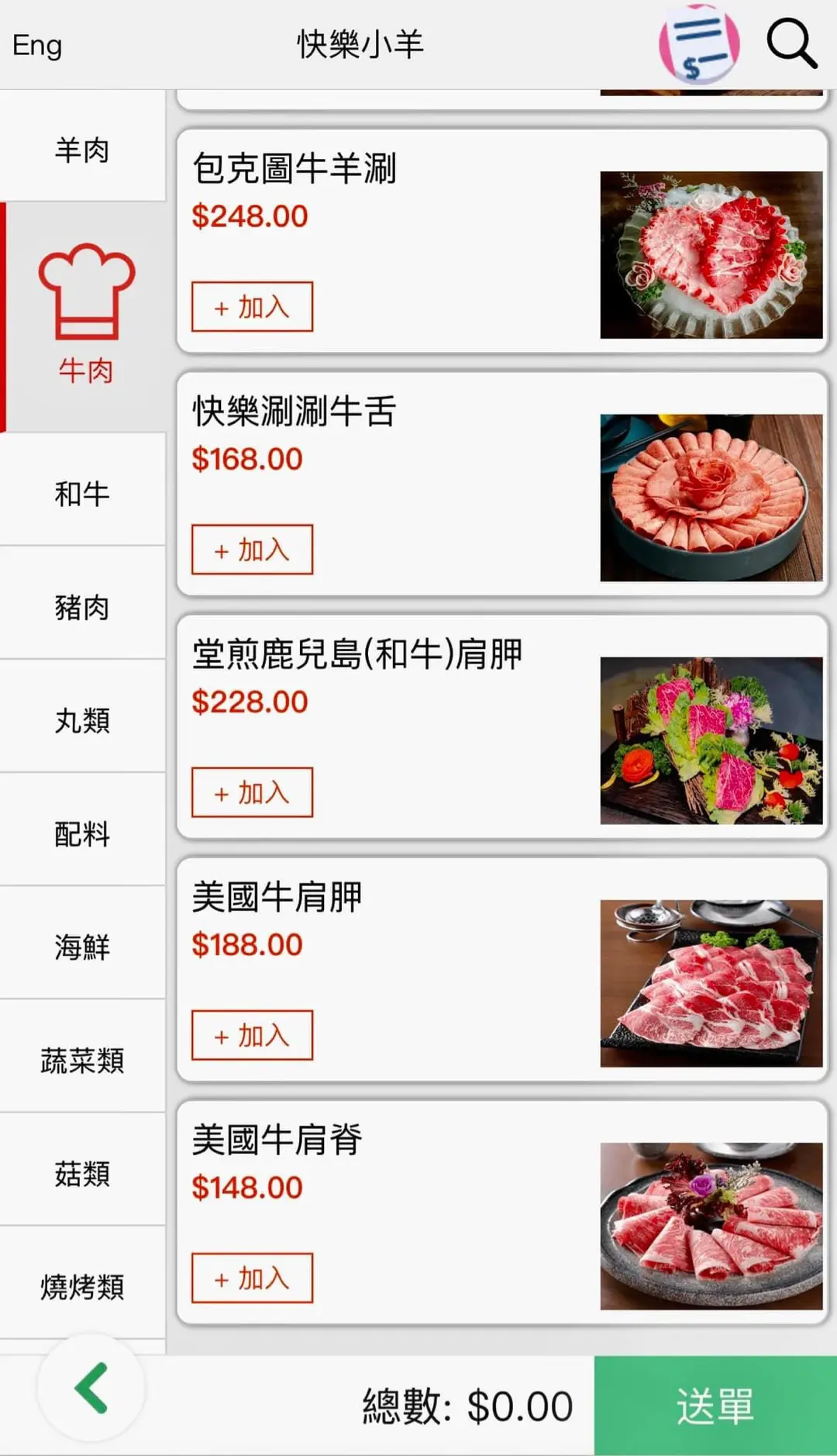
Task: Switch to the 菇類 category
Action: coord(82,1173)
